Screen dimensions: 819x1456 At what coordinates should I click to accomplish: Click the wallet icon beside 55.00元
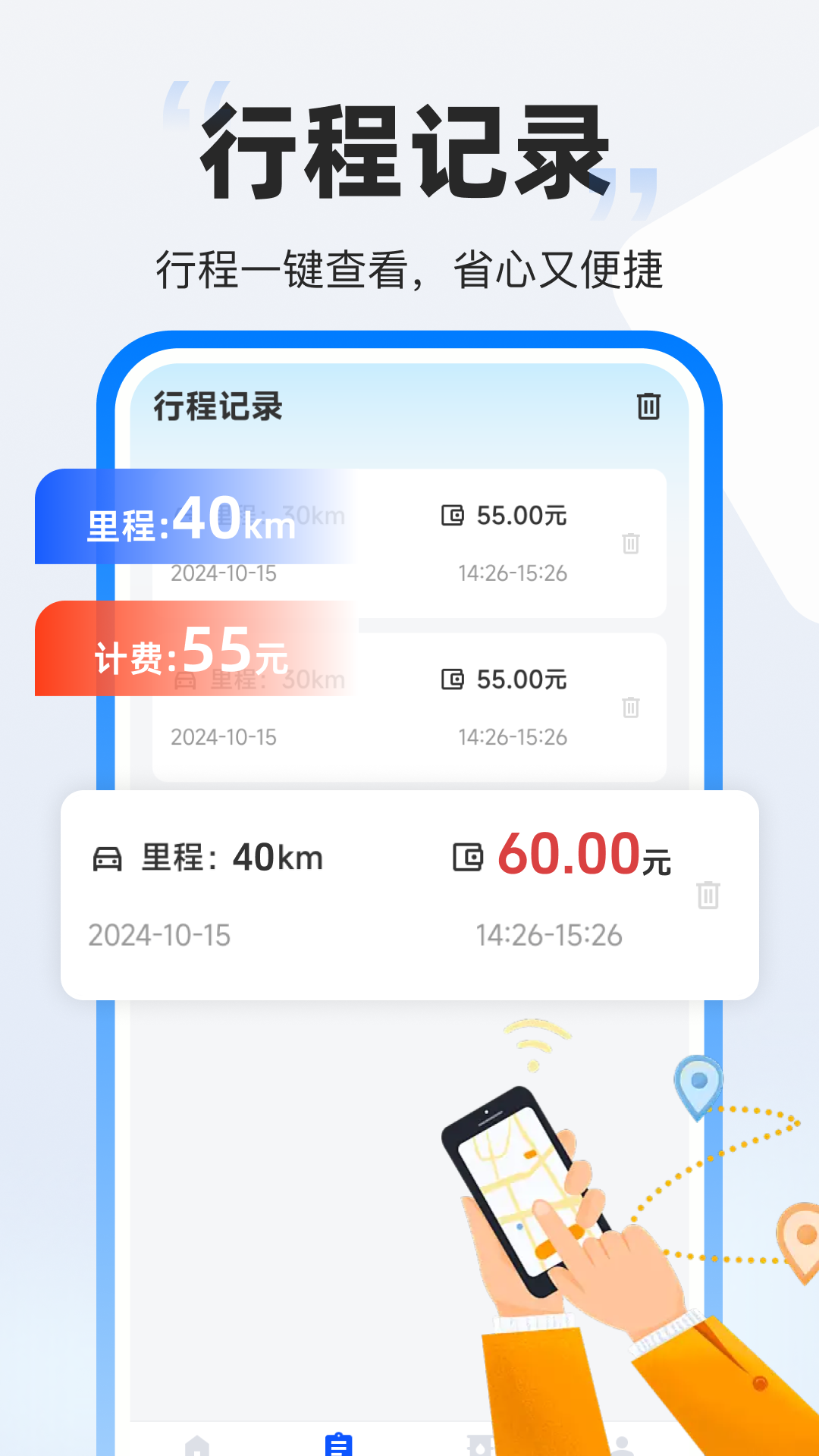453,515
